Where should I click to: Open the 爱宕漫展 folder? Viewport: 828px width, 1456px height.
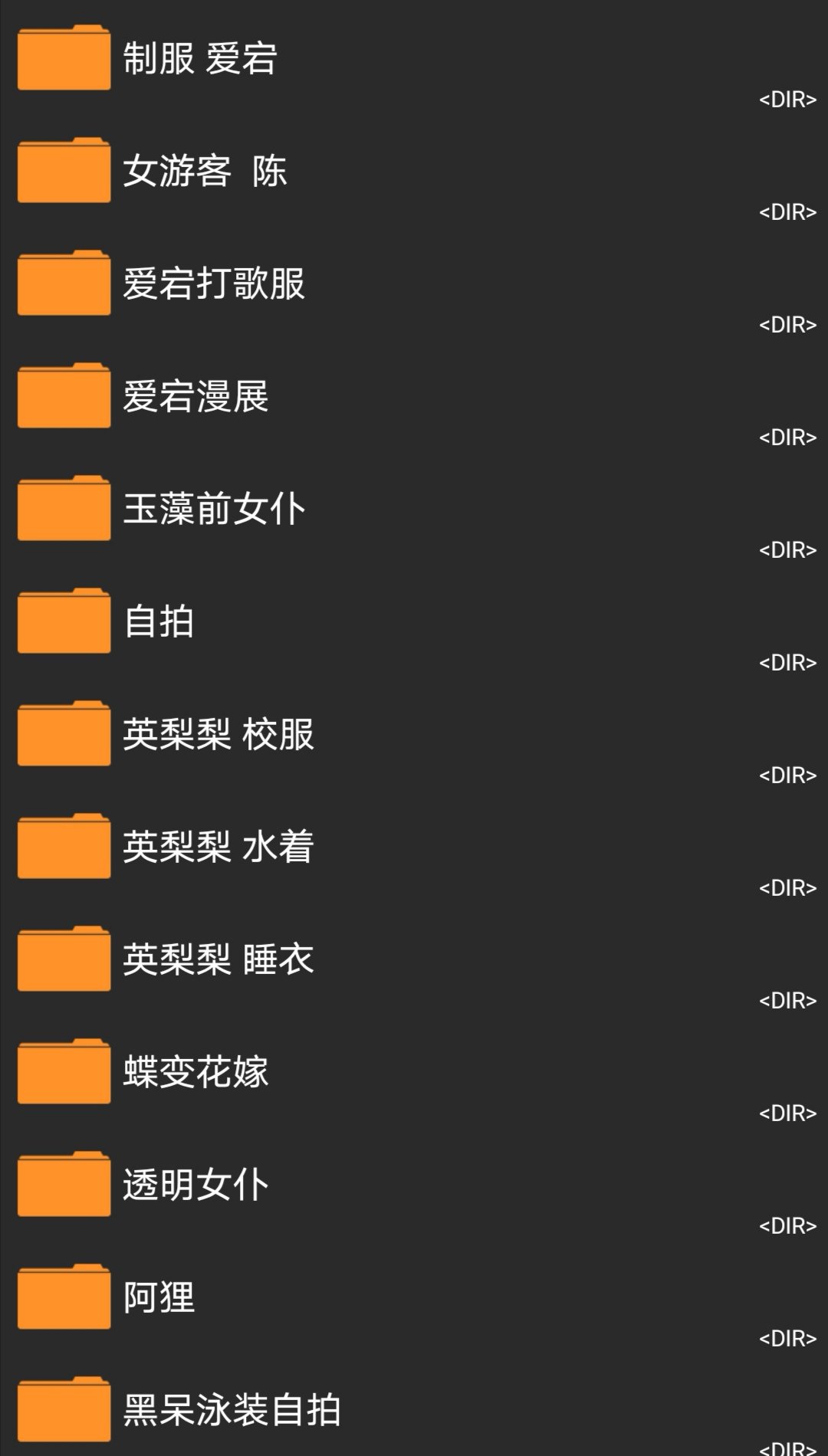tap(414, 396)
